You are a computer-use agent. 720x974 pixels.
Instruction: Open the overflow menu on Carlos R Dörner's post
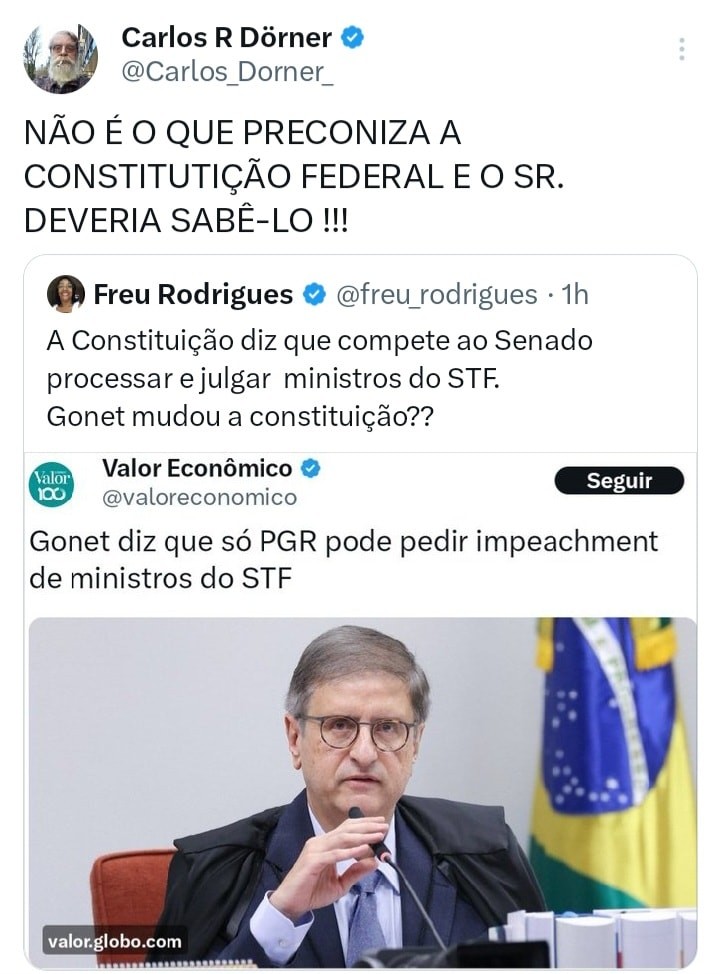tap(681, 49)
